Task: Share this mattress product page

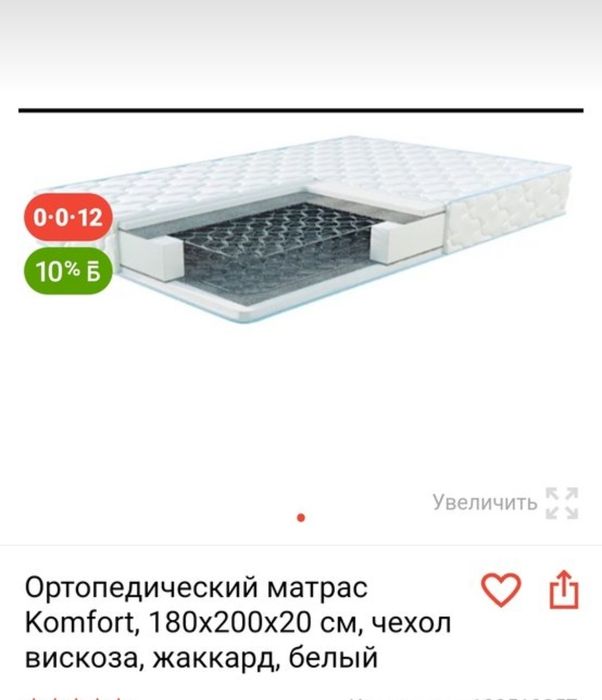Action: pyautogui.click(x=565, y=589)
